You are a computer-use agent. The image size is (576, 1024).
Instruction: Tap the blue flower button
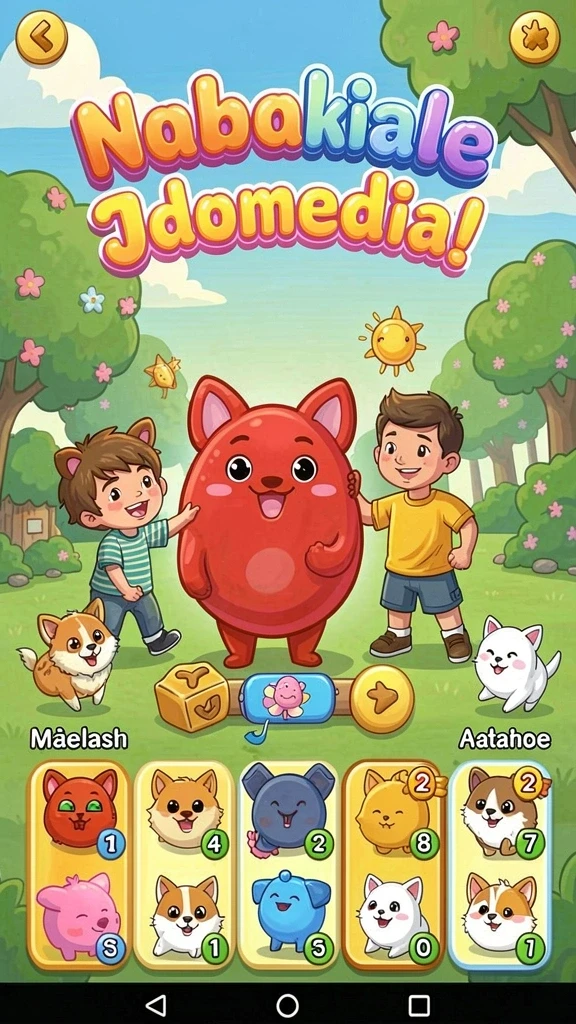click(288, 698)
